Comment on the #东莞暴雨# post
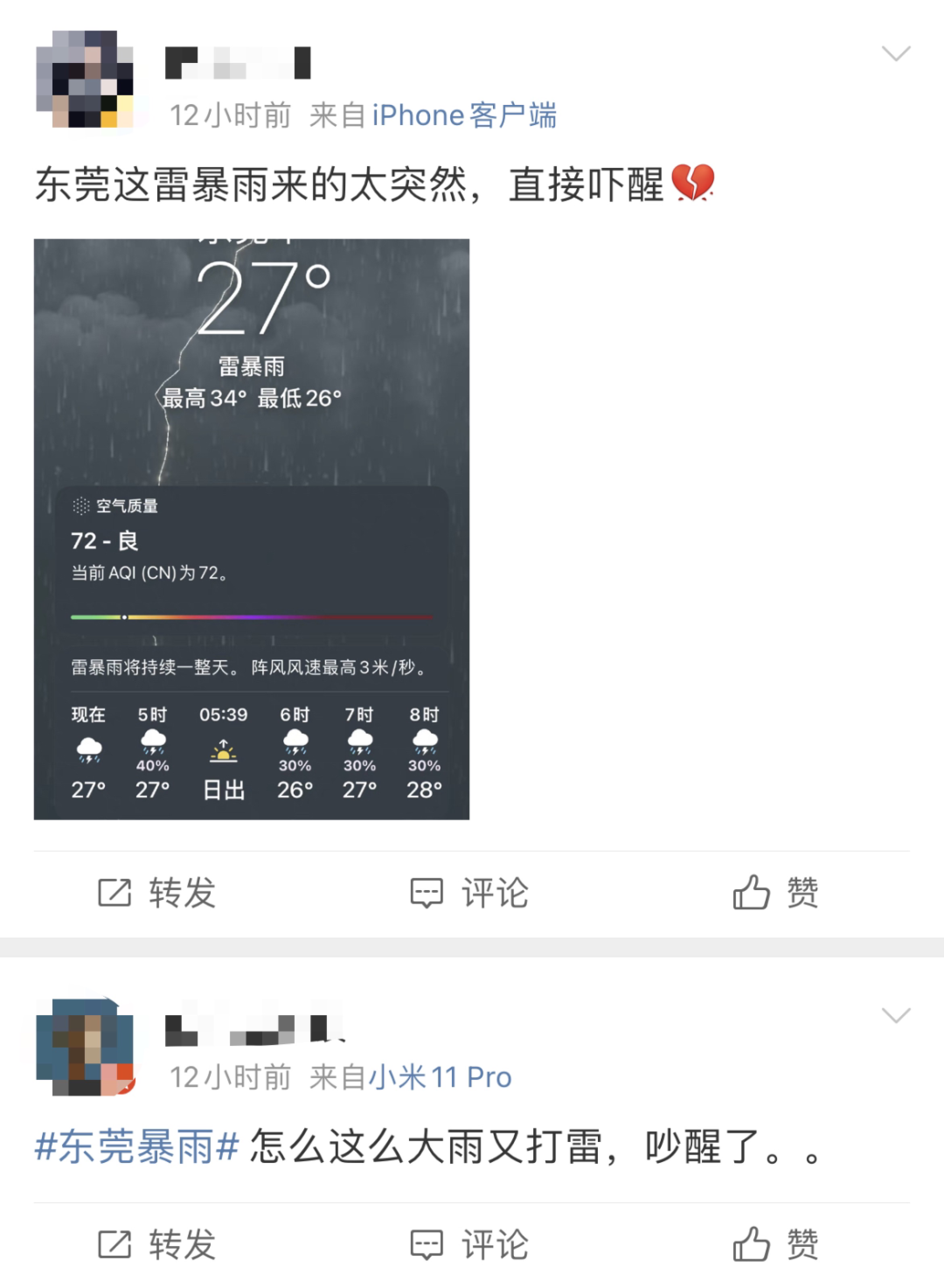Screen dimensions: 944x1288 pyautogui.click(x=470, y=1244)
